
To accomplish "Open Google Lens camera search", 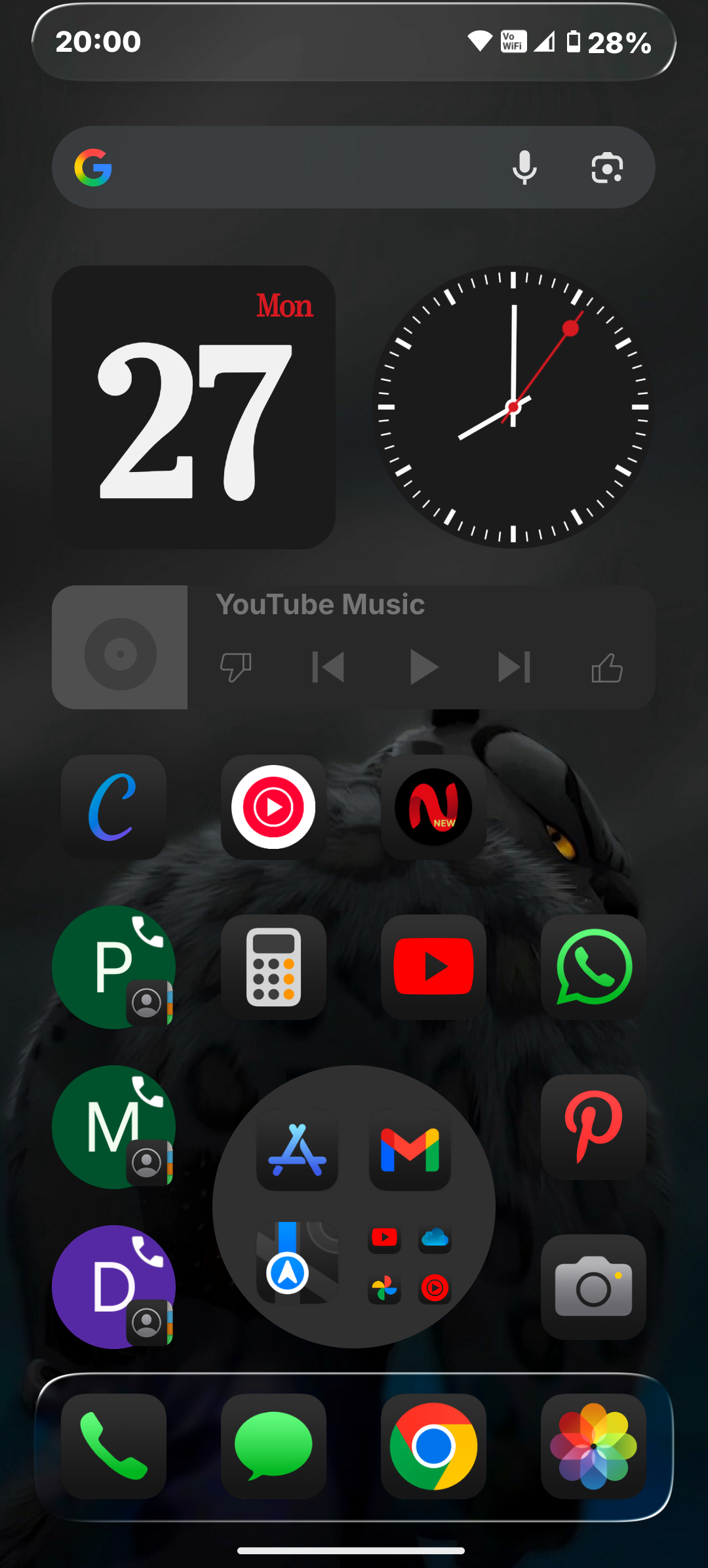I will click(607, 168).
